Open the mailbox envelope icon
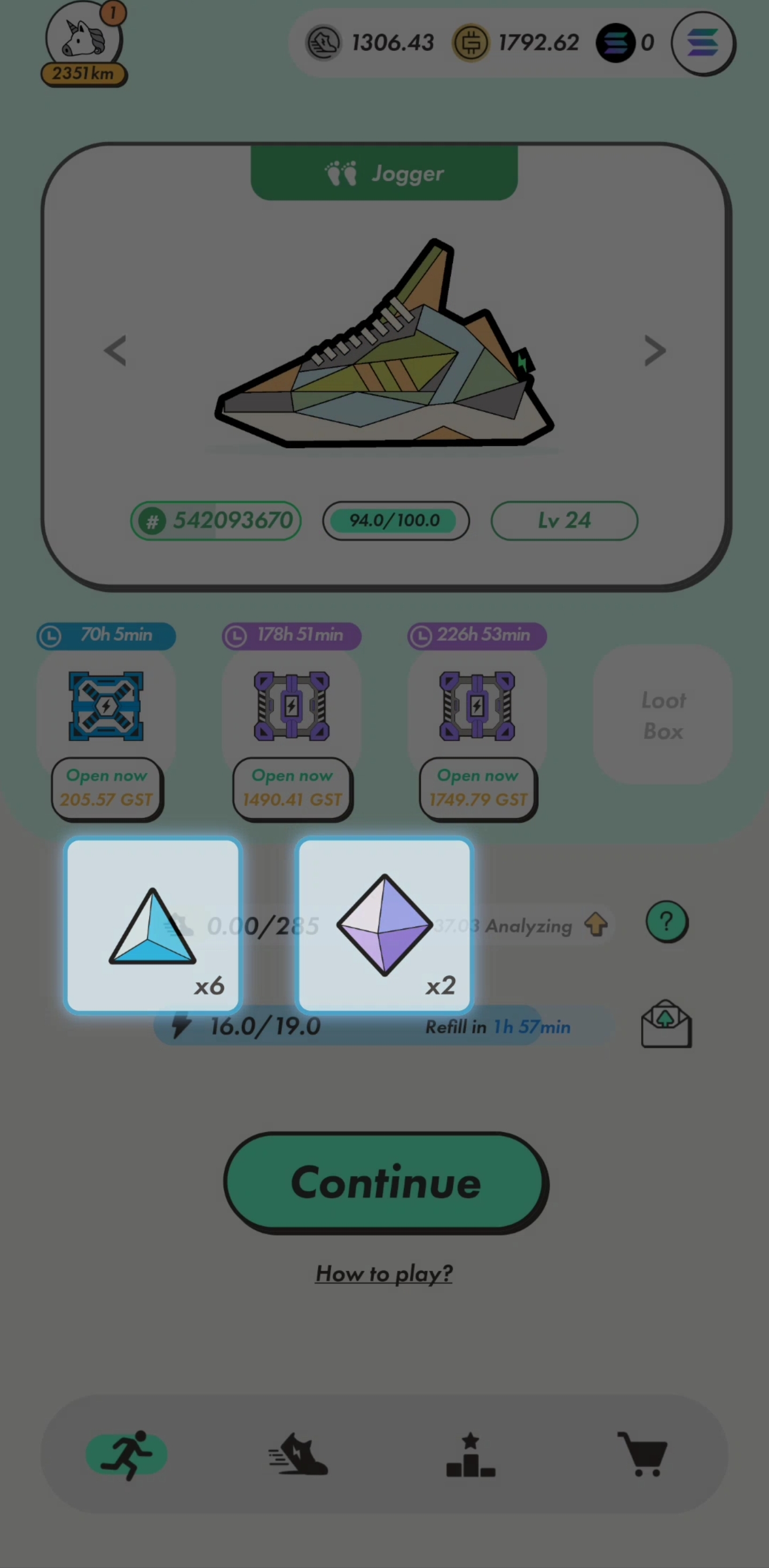Screen dimensions: 769x1568 pos(666,1024)
